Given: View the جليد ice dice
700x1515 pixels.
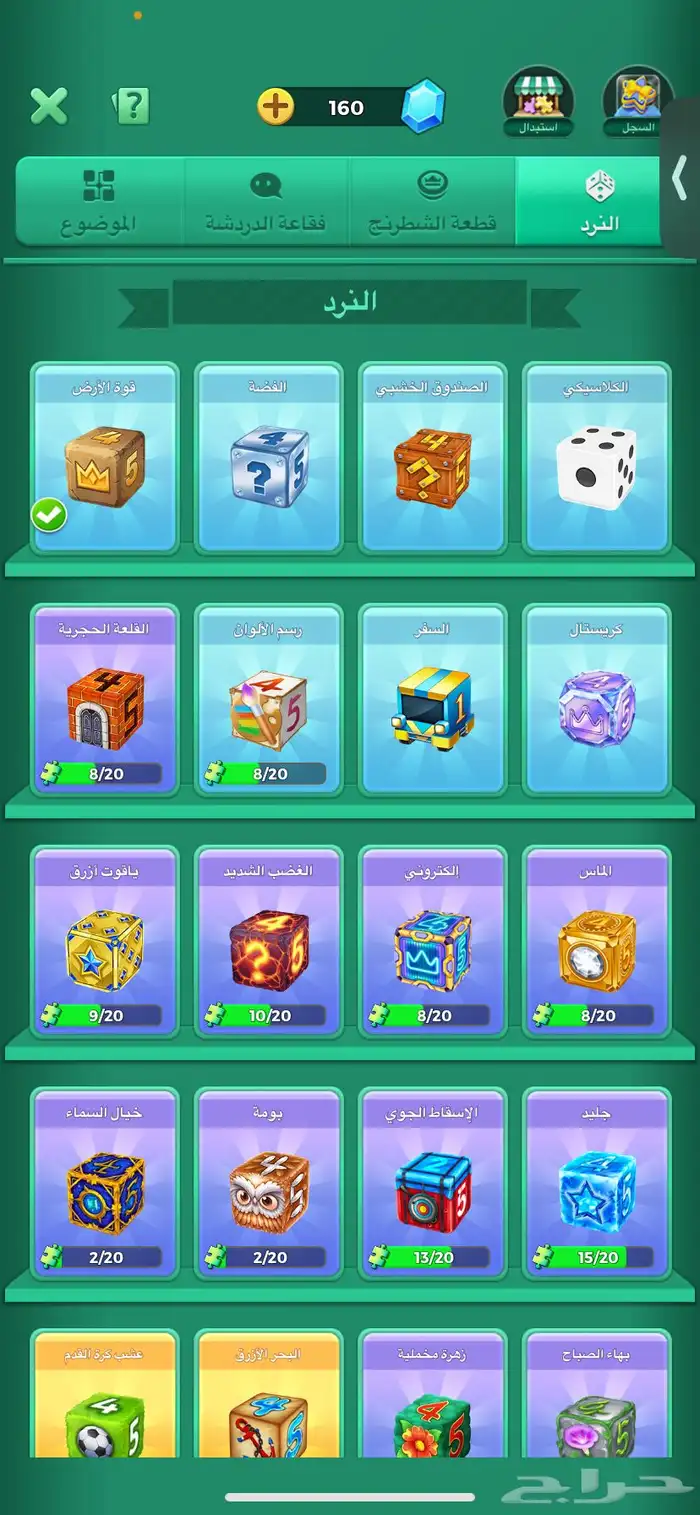Looking at the screenshot, I should pyautogui.click(x=596, y=1184).
